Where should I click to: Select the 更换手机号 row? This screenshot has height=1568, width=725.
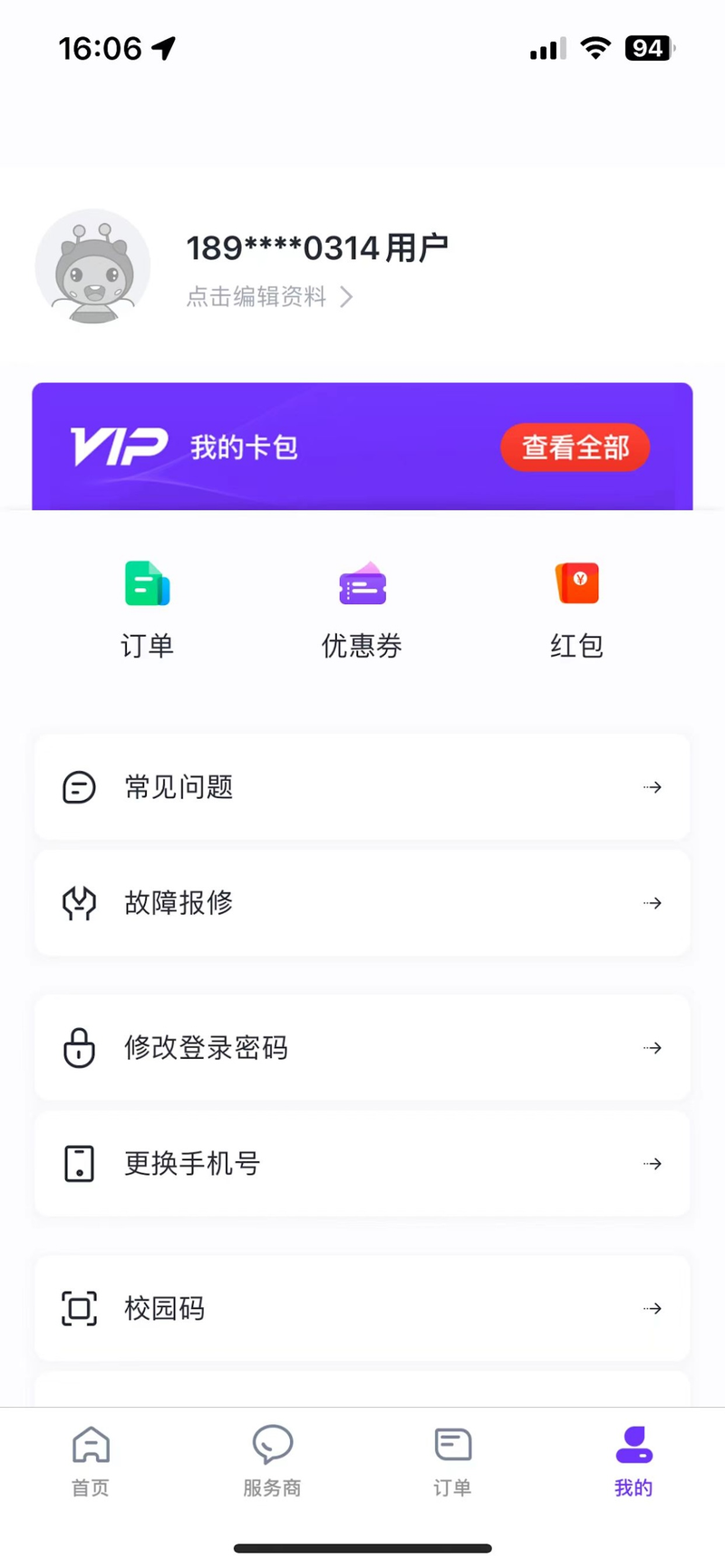(x=362, y=1164)
